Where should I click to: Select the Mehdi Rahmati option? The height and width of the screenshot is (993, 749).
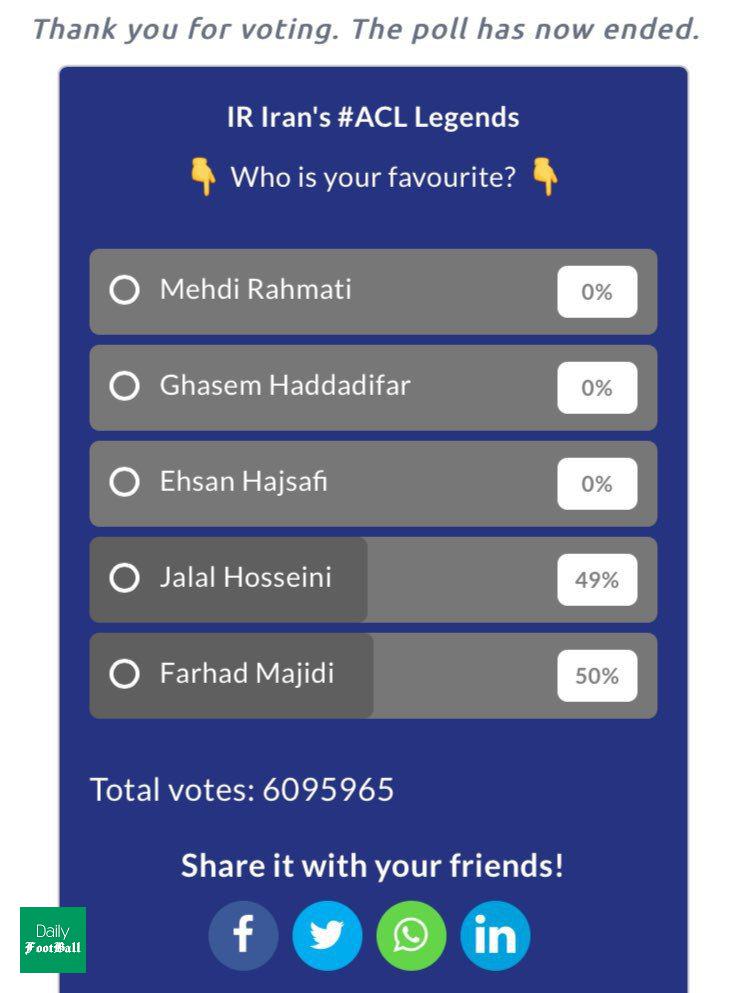point(124,291)
